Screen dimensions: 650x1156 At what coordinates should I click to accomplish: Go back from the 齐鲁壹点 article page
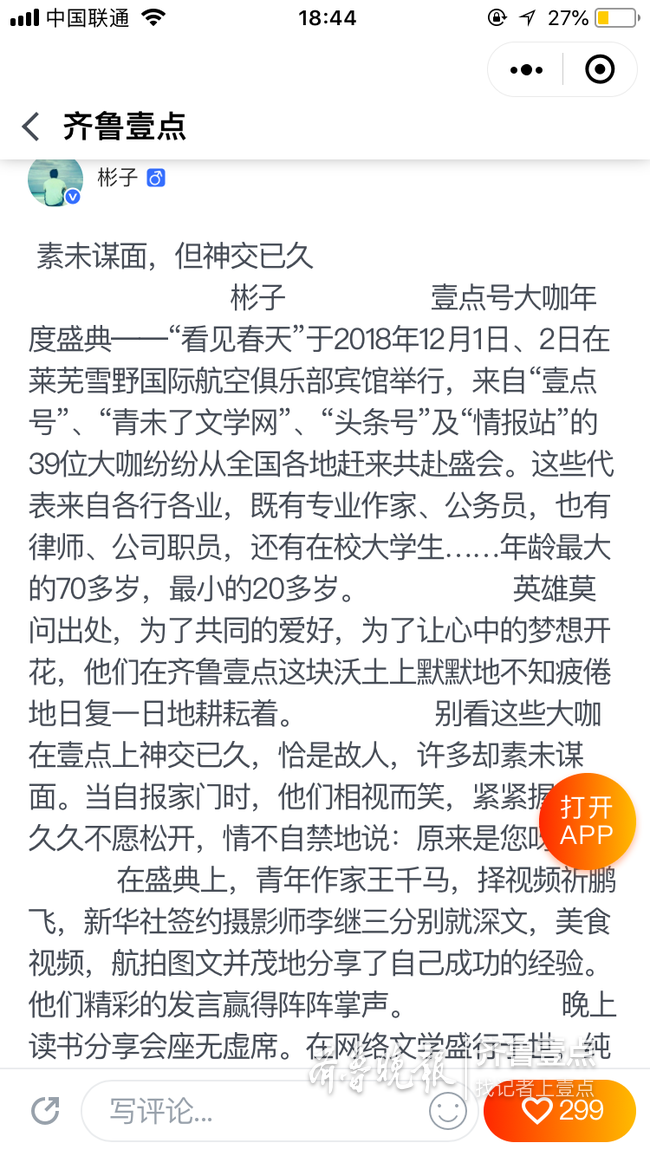pyautogui.click(x=31, y=127)
